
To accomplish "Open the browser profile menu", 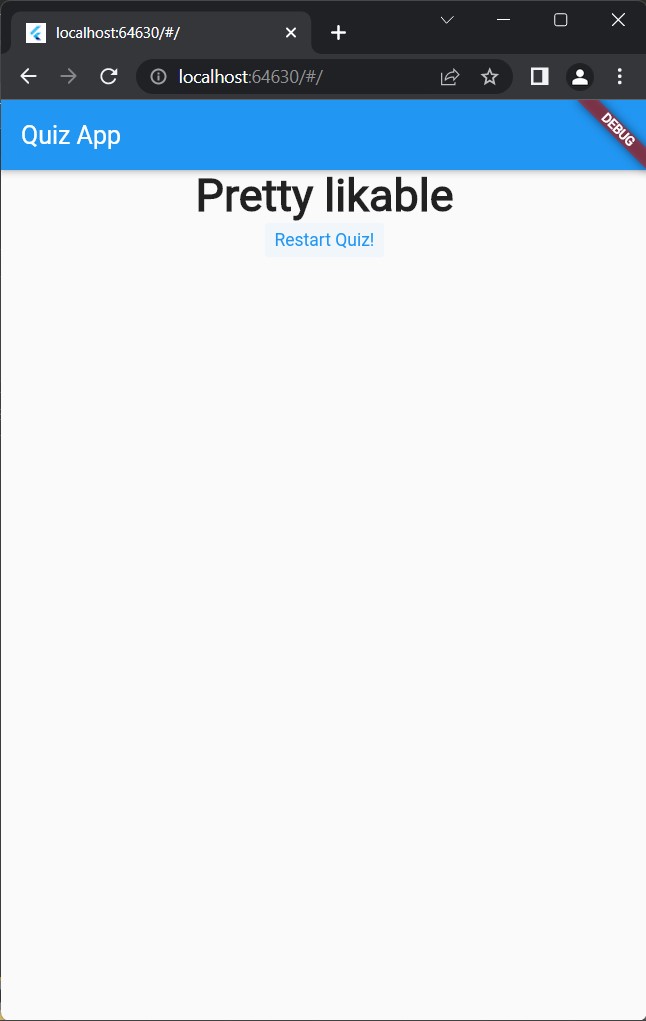I will 580,77.
